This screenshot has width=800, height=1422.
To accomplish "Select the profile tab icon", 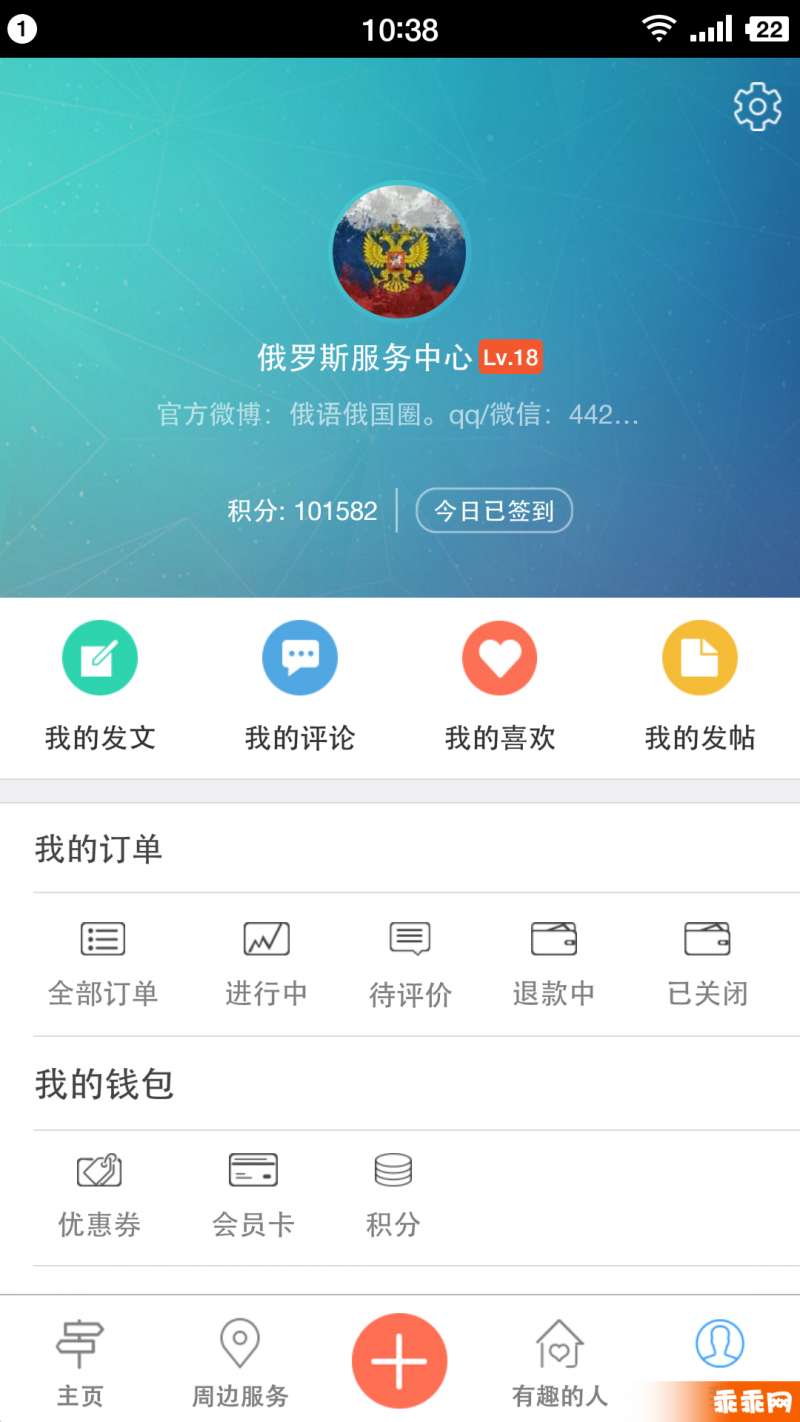I will click(x=720, y=1345).
